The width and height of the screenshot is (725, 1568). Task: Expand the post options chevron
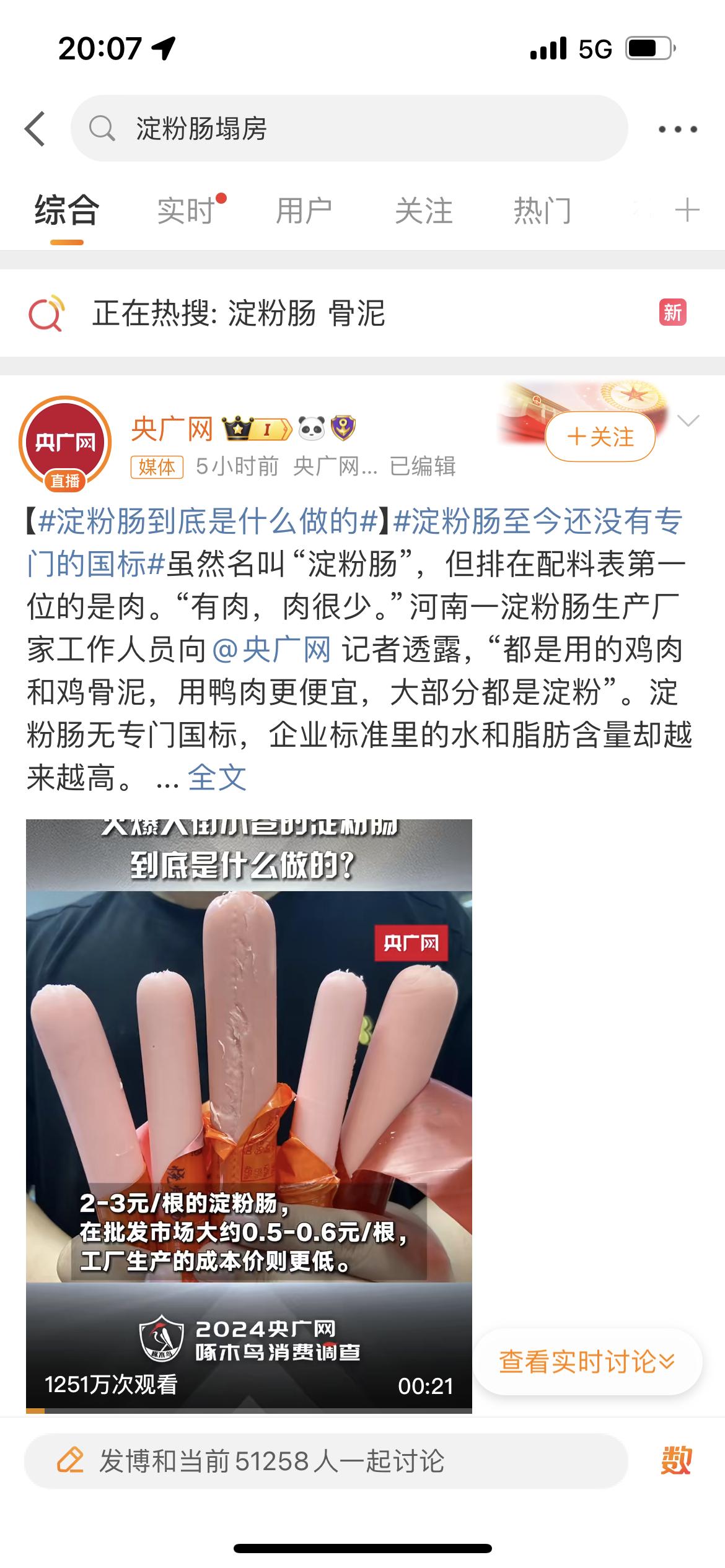(x=688, y=421)
